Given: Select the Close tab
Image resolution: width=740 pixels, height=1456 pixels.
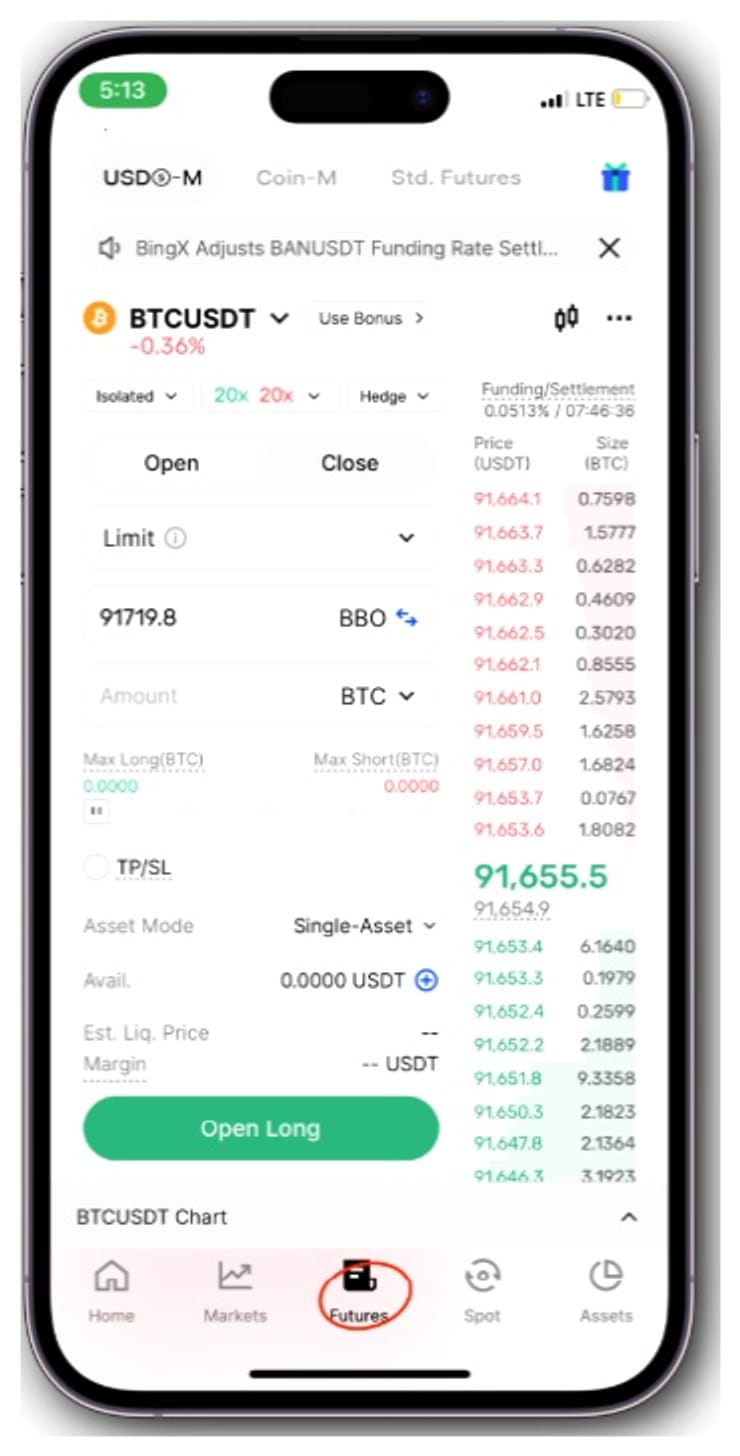Looking at the screenshot, I should pyautogui.click(x=349, y=463).
